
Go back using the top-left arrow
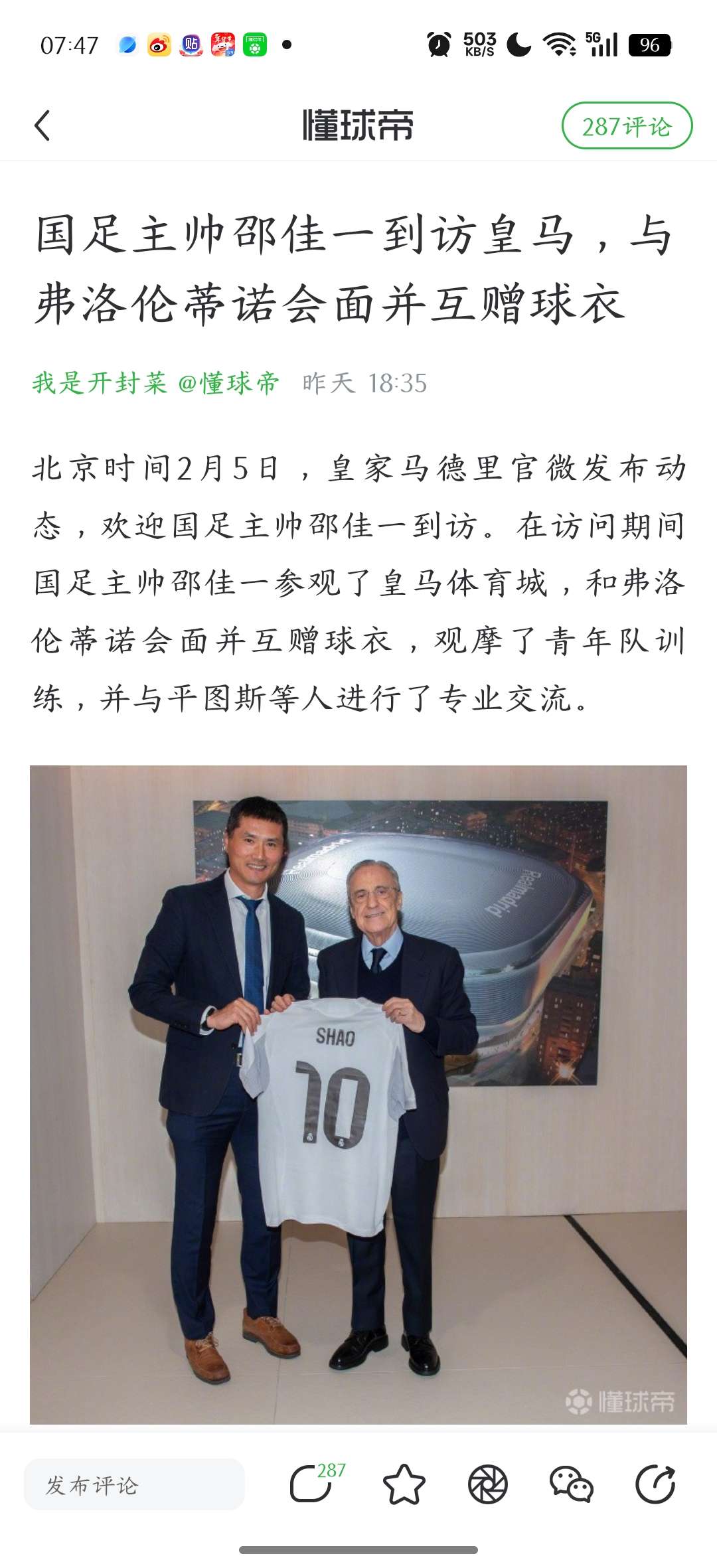[x=42, y=125]
